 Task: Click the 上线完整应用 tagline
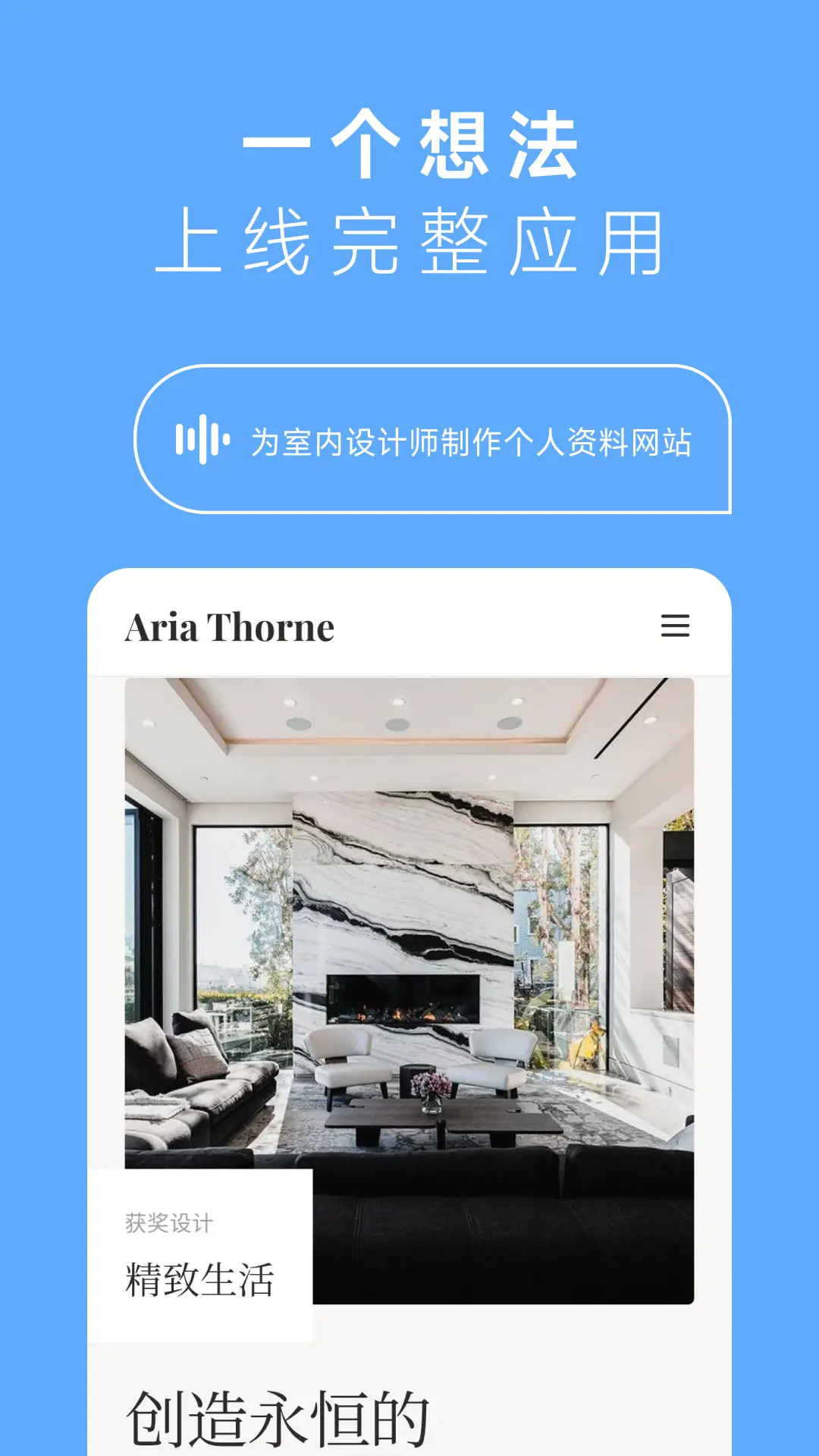click(409, 239)
